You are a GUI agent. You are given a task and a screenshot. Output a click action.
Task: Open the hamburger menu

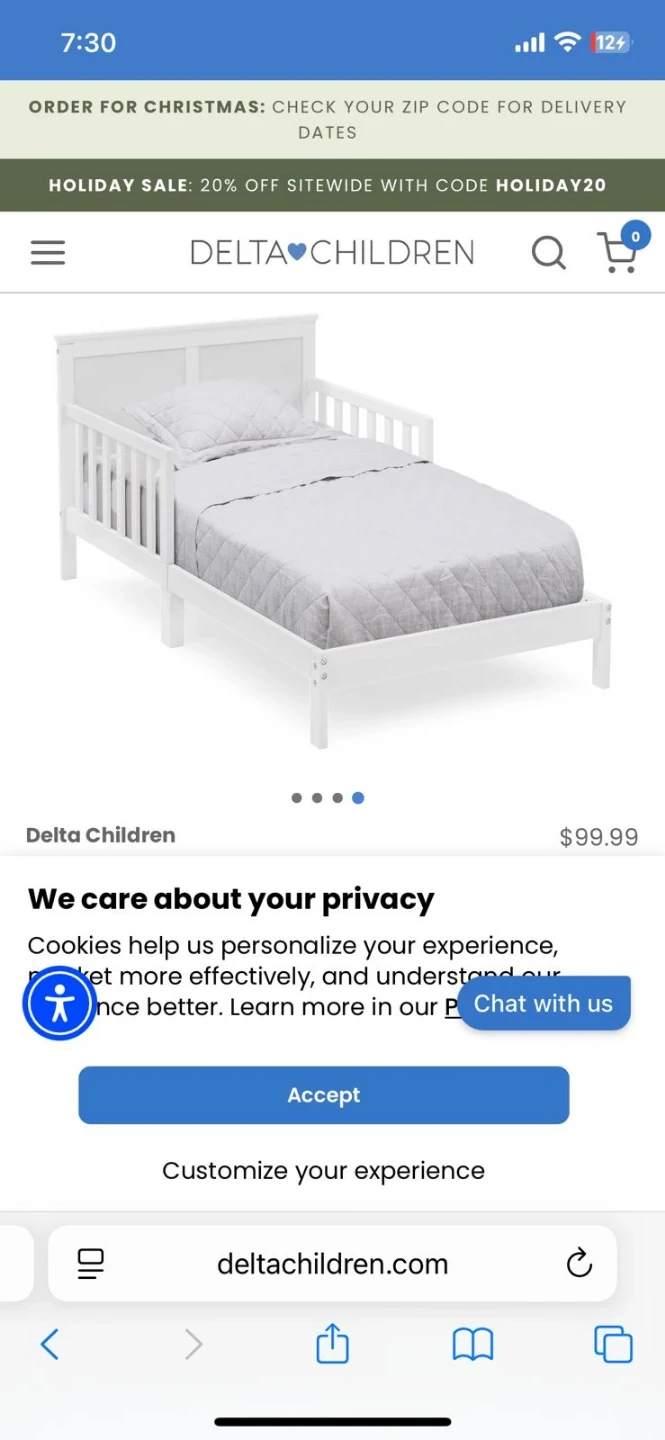coord(48,253)
